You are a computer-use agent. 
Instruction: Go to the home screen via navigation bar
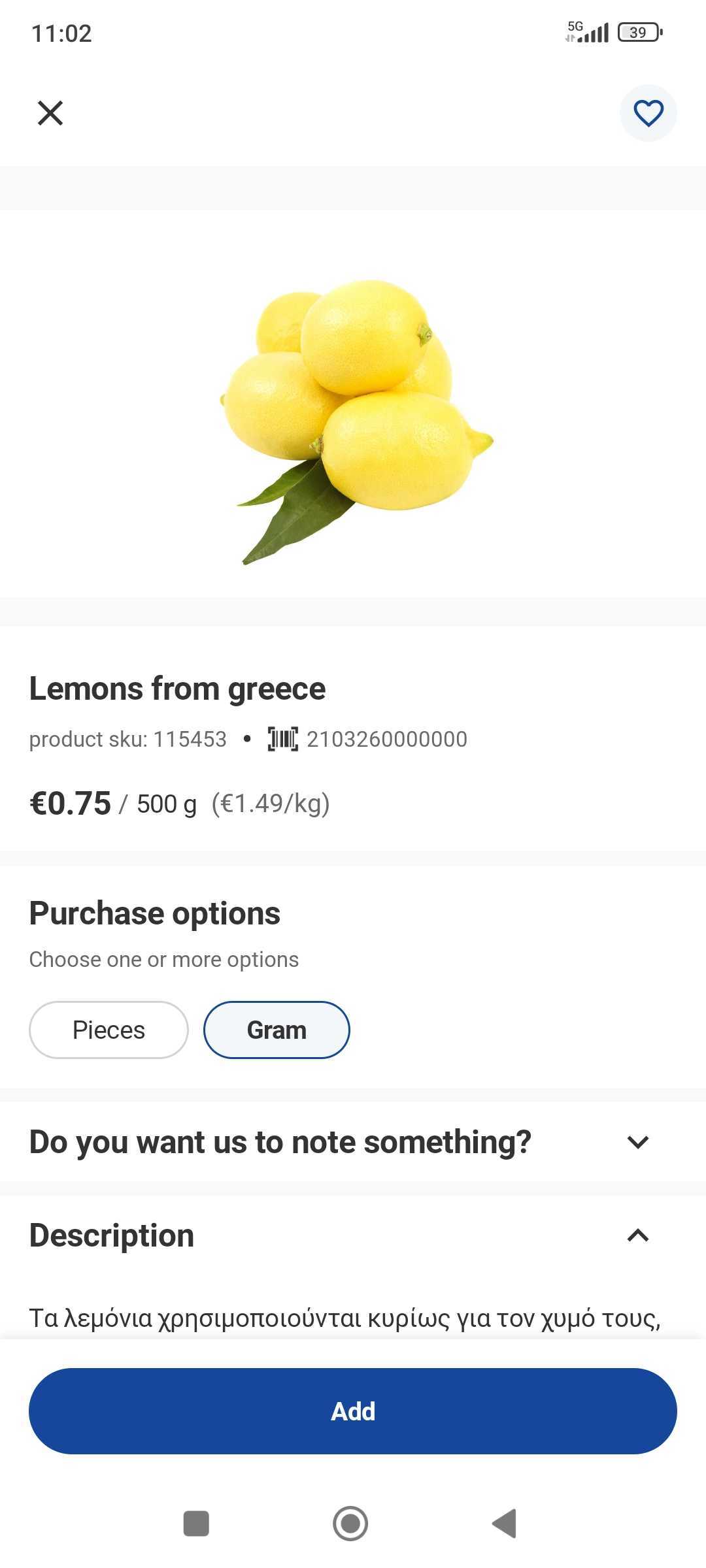350,1524
